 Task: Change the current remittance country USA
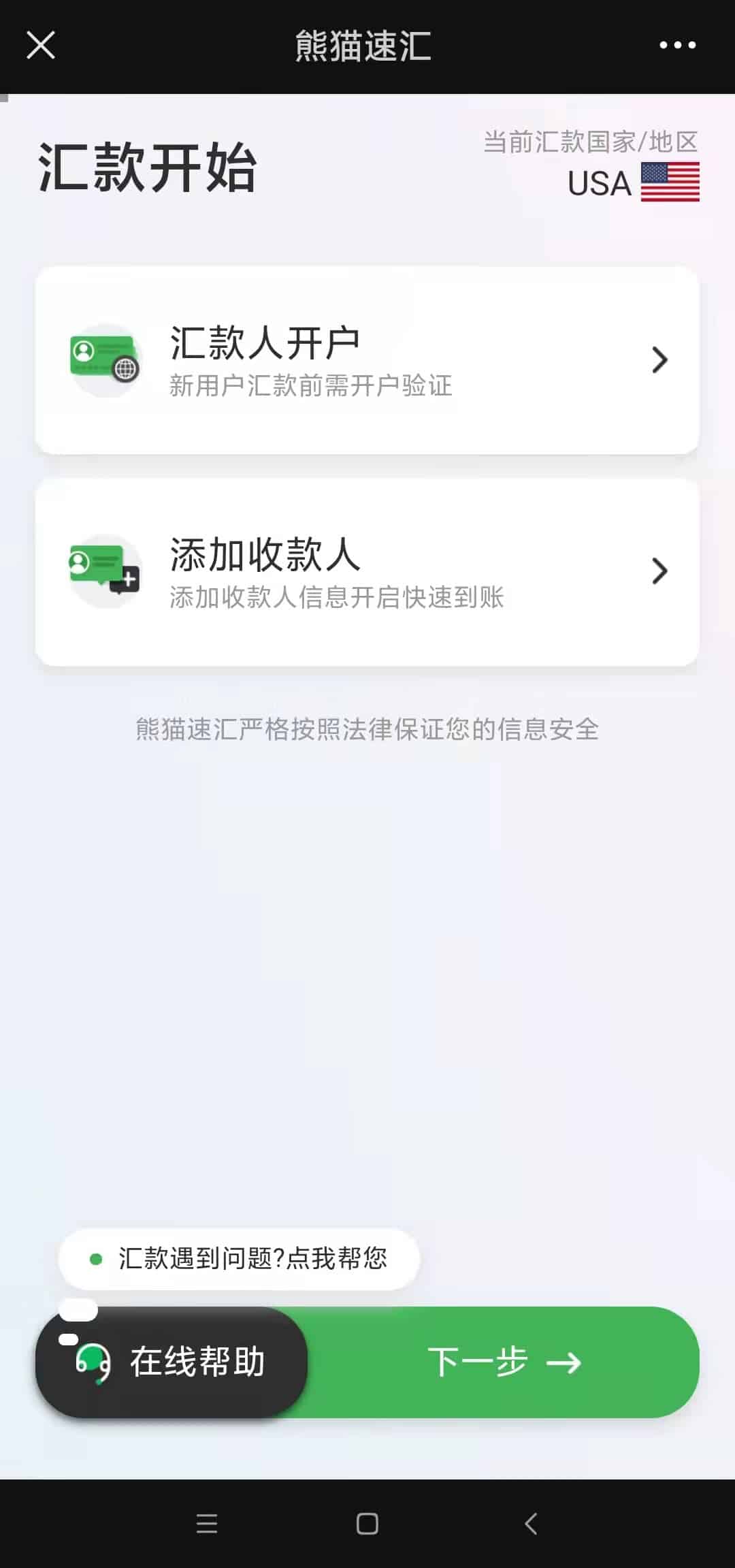click(633, 182)
